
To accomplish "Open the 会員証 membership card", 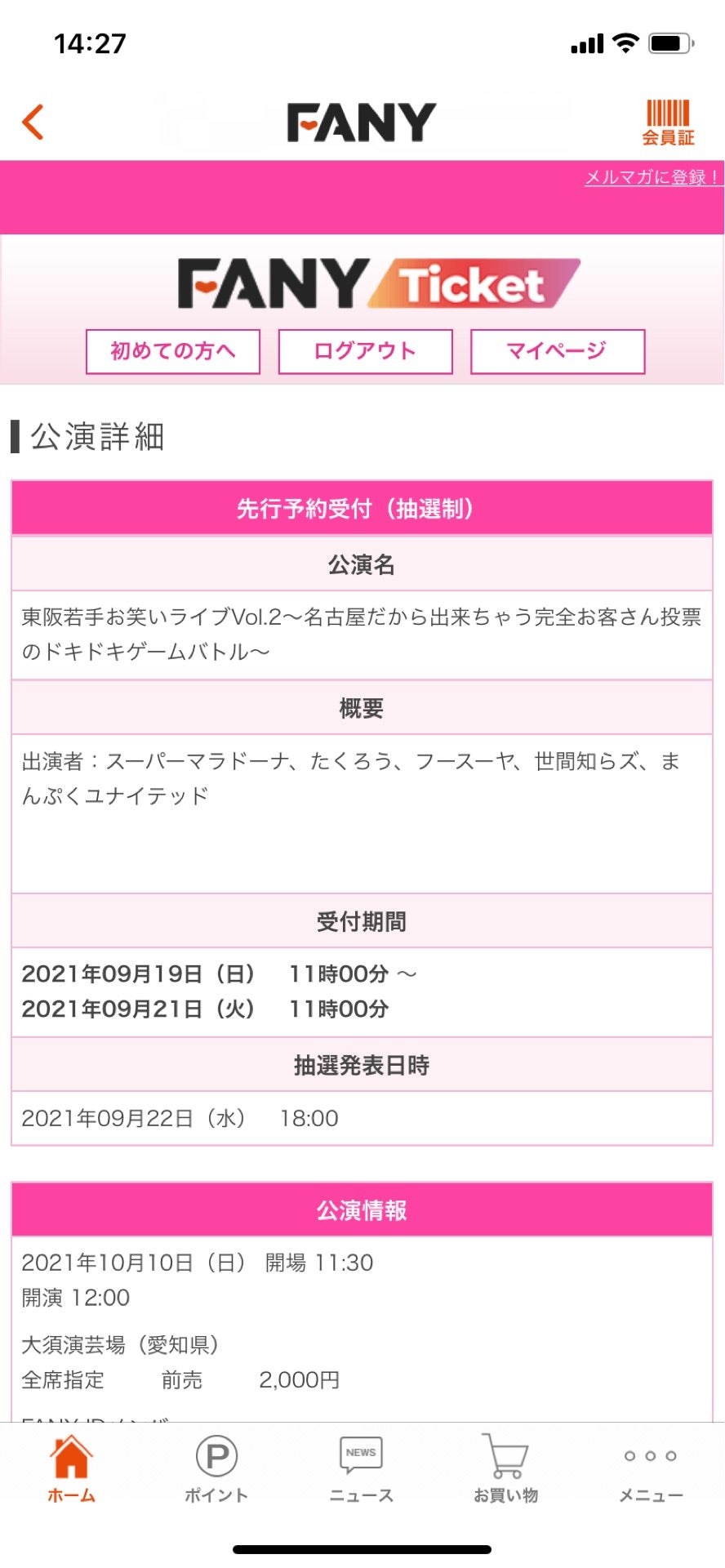I will point(667,123).
